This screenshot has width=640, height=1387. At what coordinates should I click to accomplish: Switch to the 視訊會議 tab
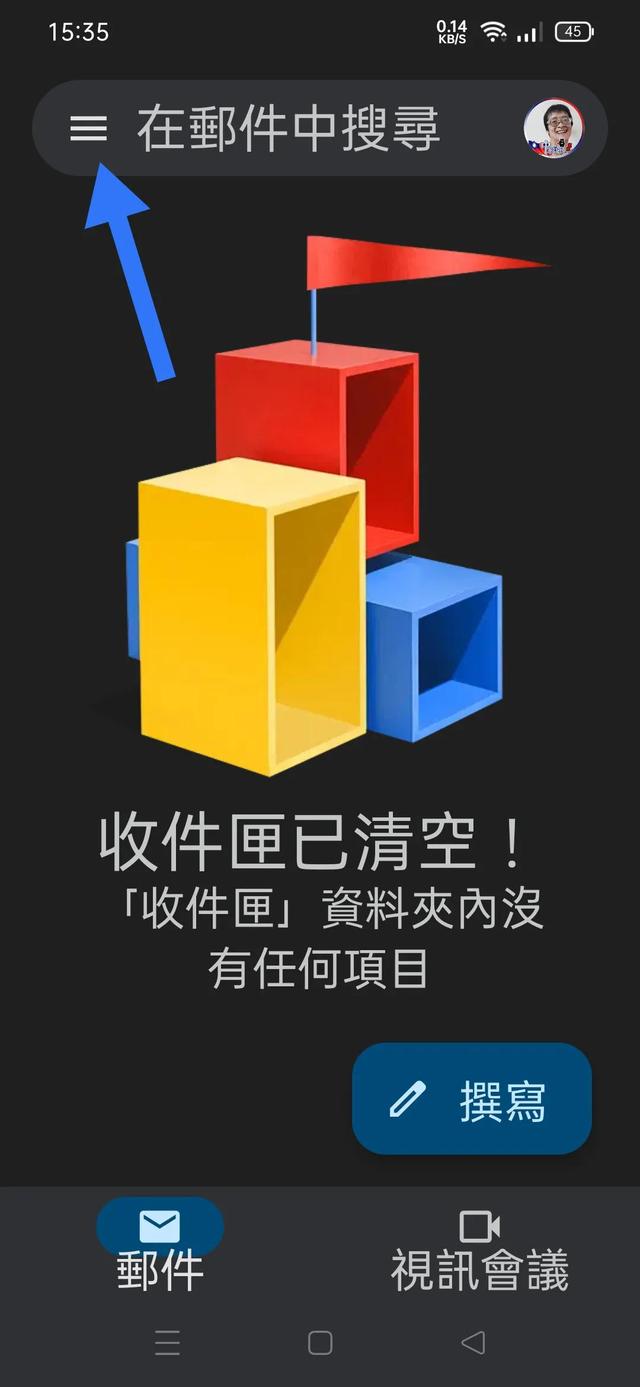(x=480, y=1245)
